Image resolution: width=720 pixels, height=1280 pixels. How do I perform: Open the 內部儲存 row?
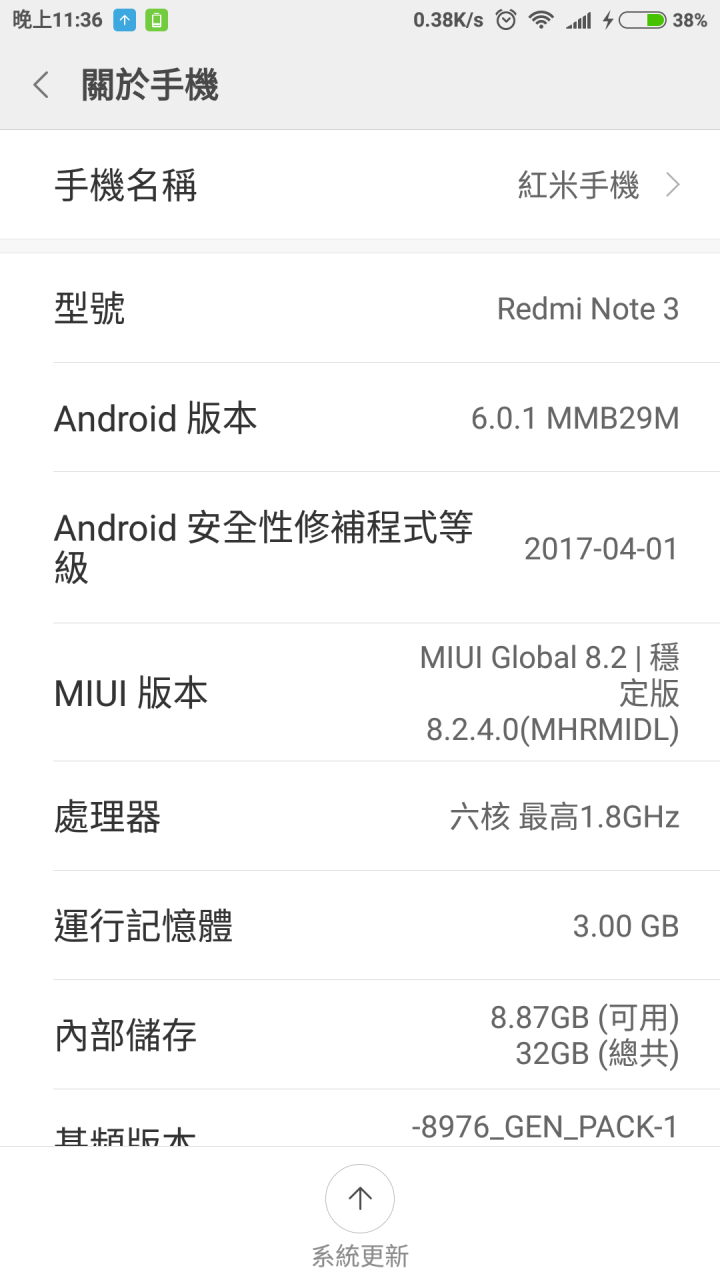click(360, 1034)
